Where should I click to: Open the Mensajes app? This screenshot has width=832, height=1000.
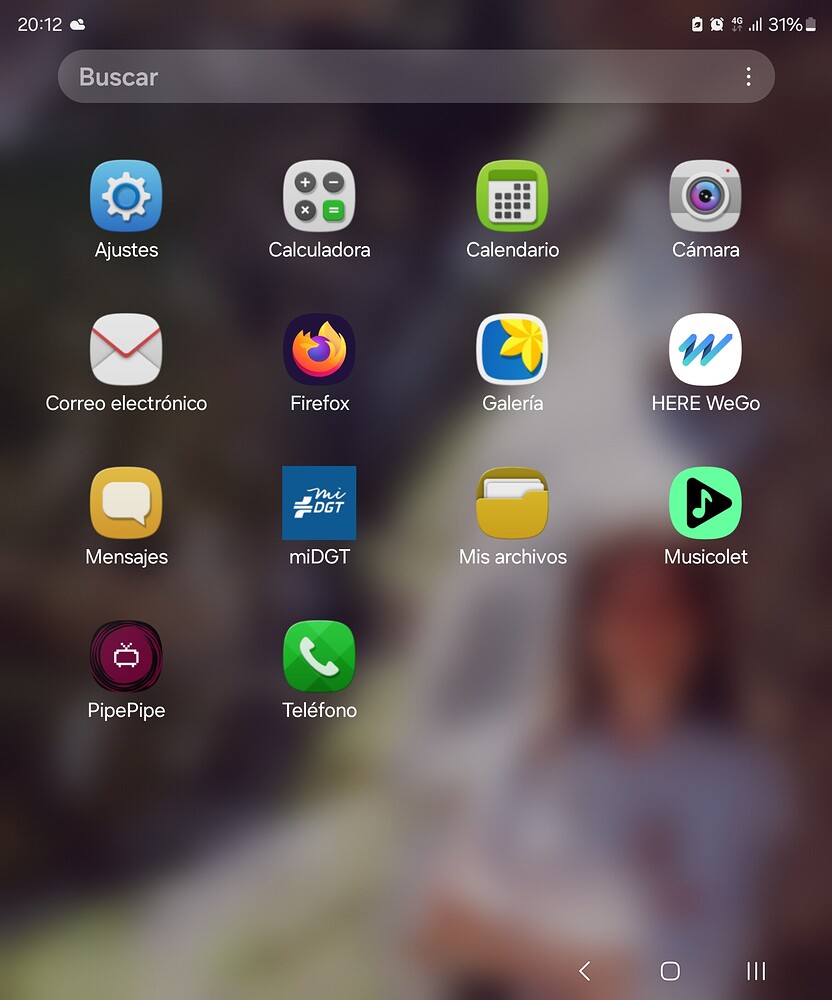(x=126, y=503)
